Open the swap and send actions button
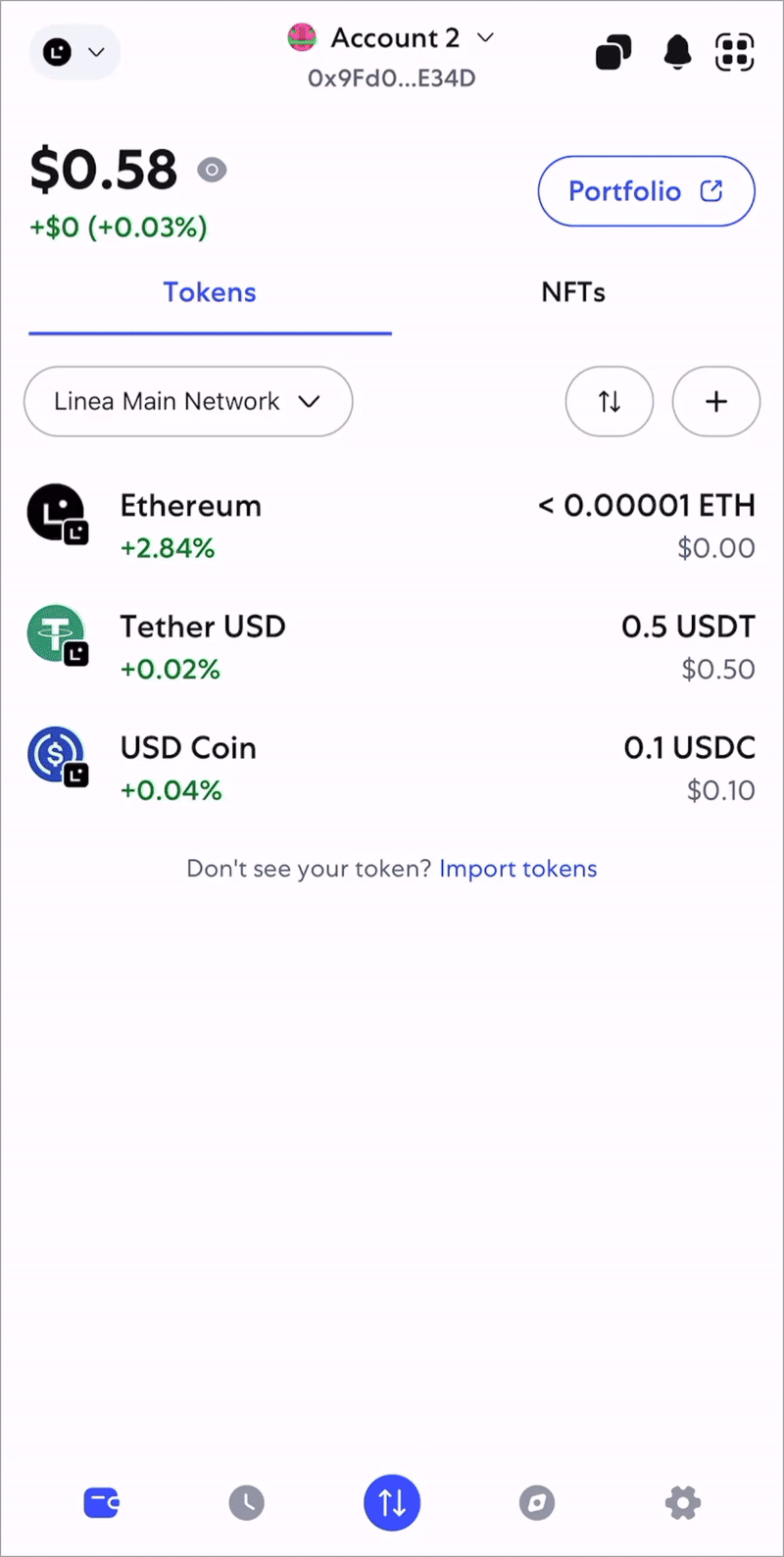The height and width of the screenshot is (1557, 784). tap(392, 1502)
